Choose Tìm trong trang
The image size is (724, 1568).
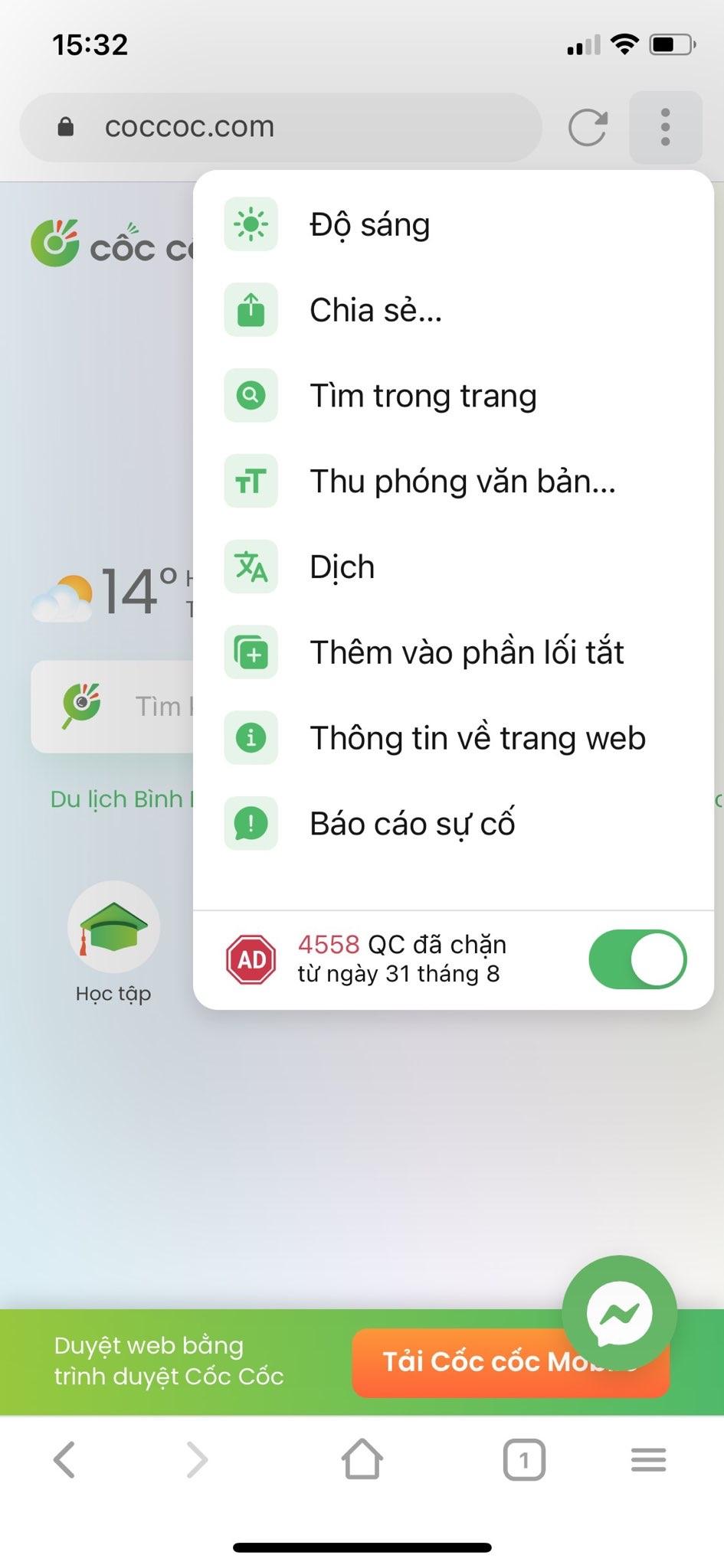[422, 397]
